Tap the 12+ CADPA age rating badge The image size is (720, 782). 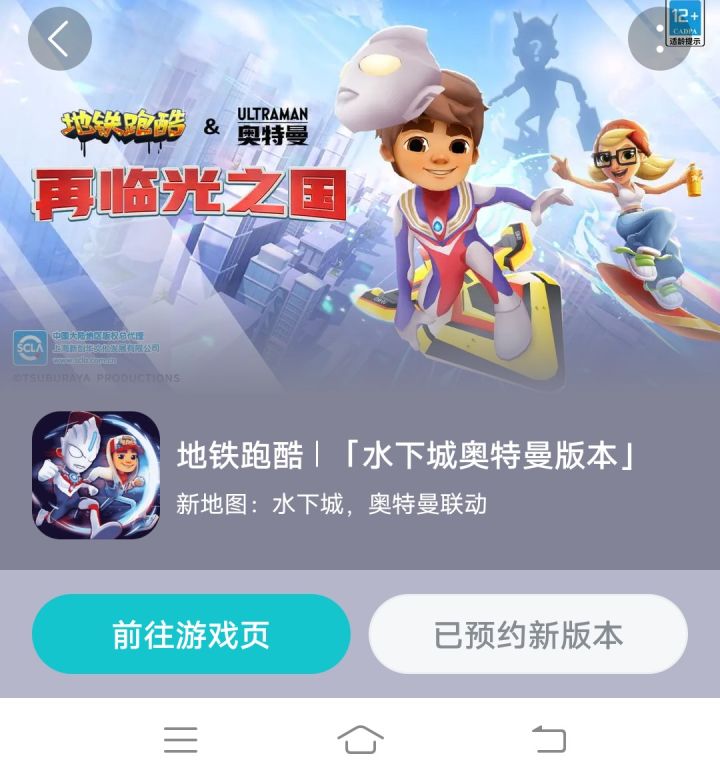pos(687,15)
